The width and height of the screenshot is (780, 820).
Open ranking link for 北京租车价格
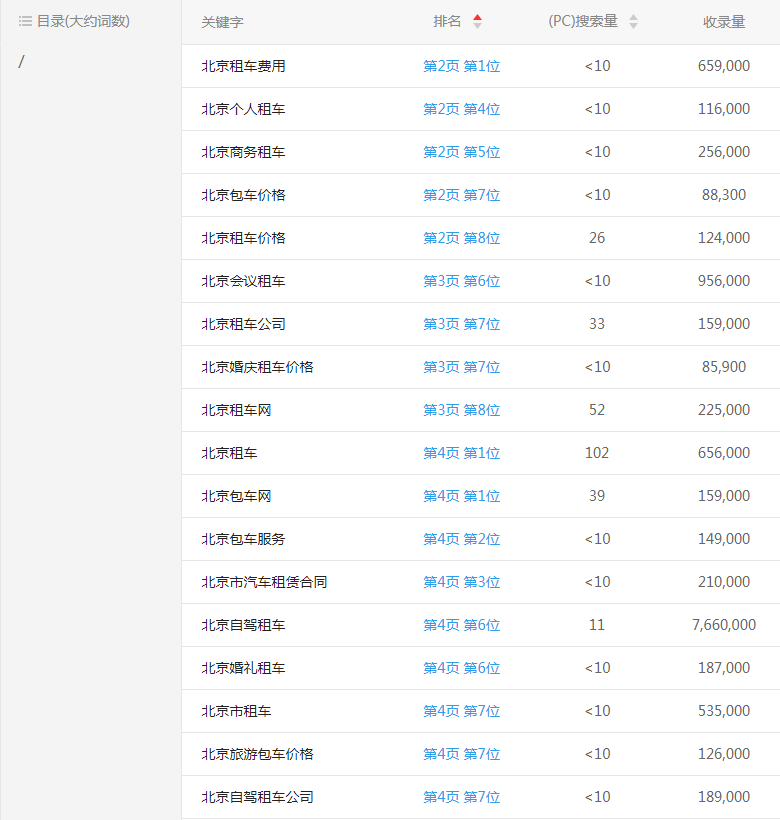click(461, 238)
